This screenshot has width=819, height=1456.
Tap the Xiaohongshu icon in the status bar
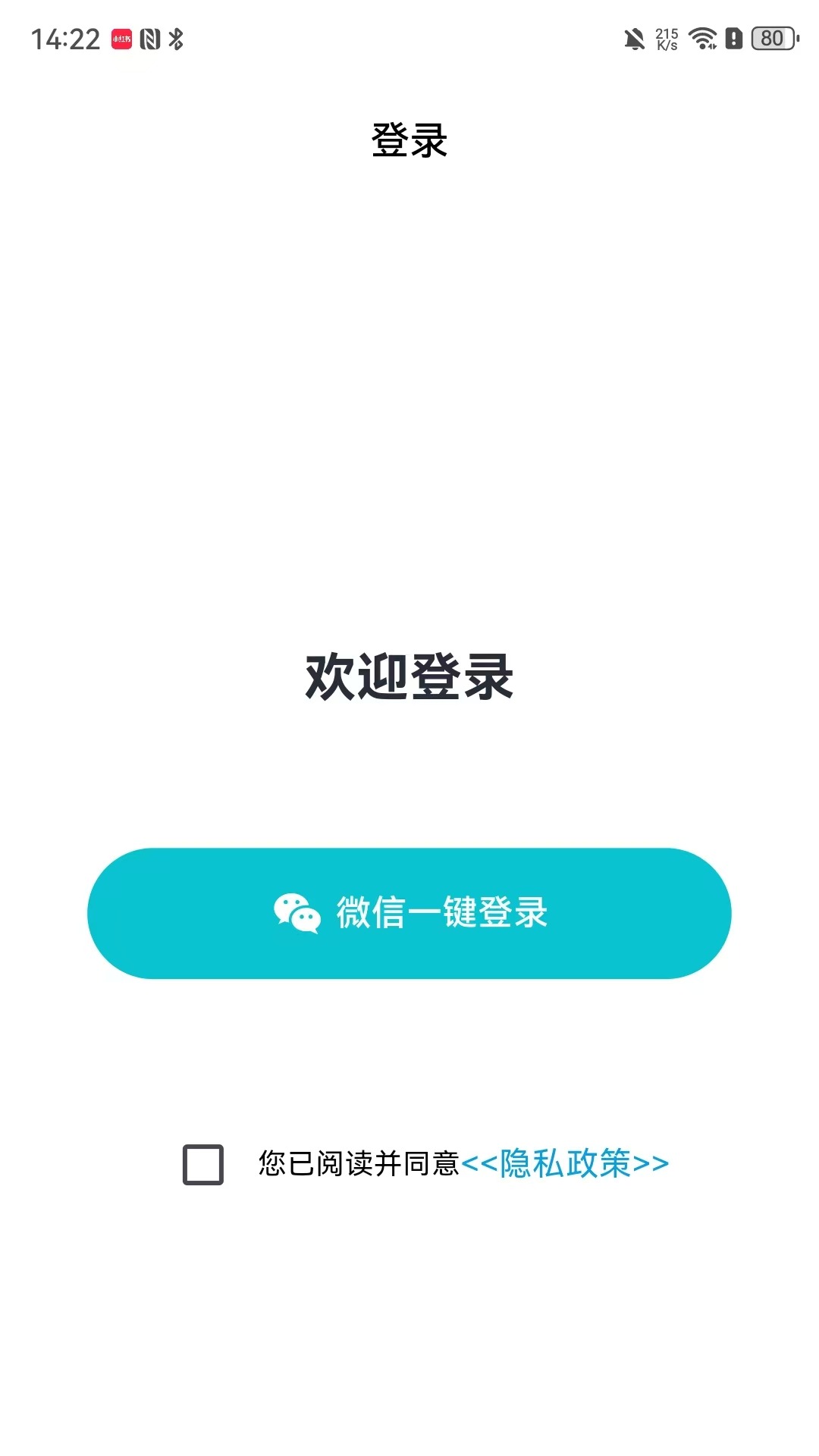(121, 38)
